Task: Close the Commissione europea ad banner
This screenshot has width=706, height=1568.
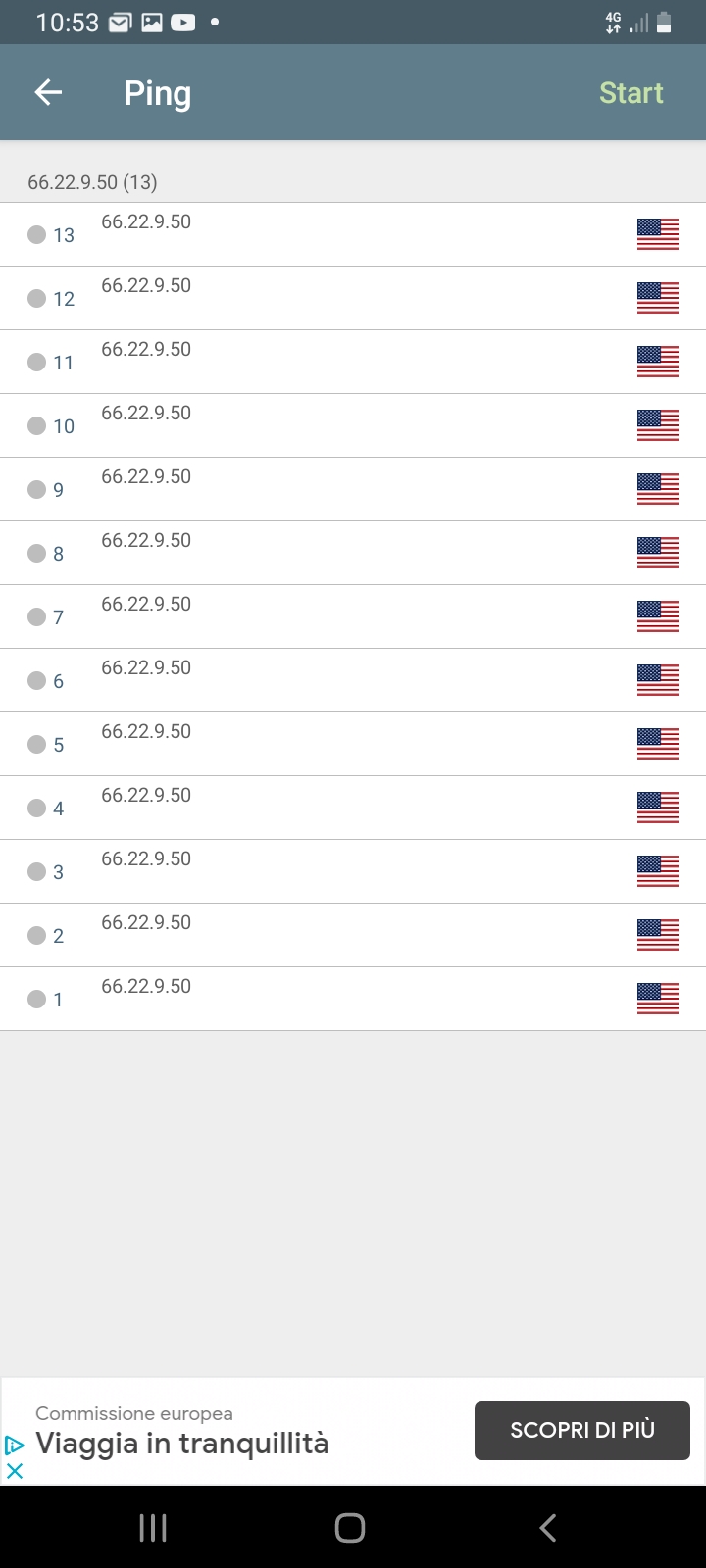Action: [x=15, y=1470]
